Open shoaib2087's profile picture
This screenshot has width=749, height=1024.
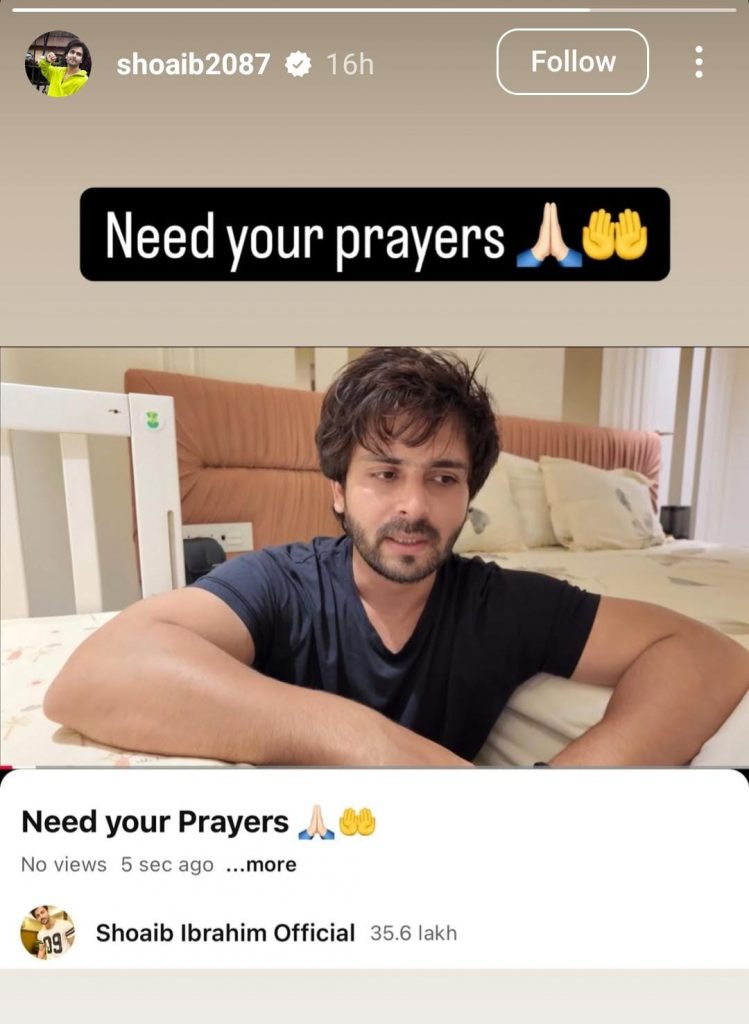click(x=58, y=64)
